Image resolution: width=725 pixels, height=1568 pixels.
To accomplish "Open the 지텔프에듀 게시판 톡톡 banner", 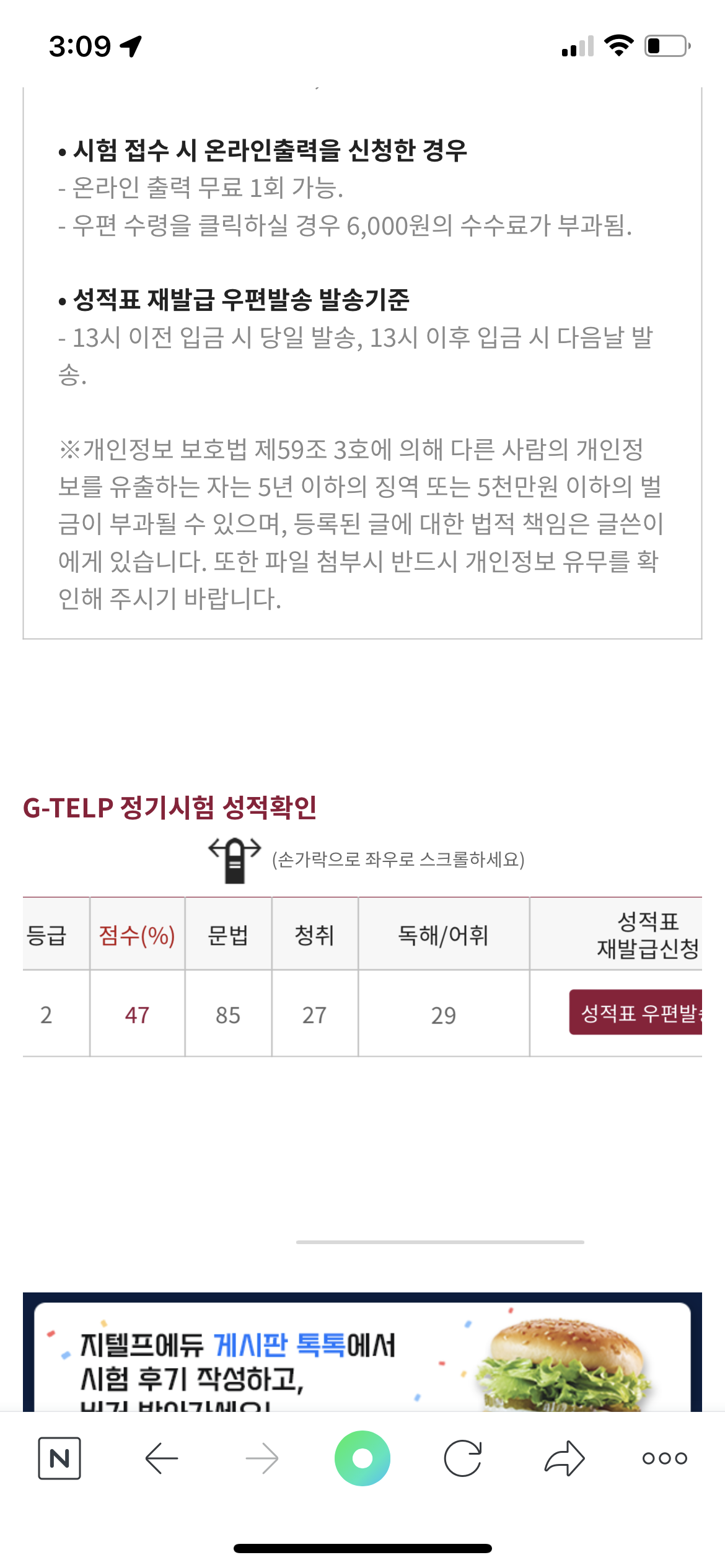I will pos(362,1356).
